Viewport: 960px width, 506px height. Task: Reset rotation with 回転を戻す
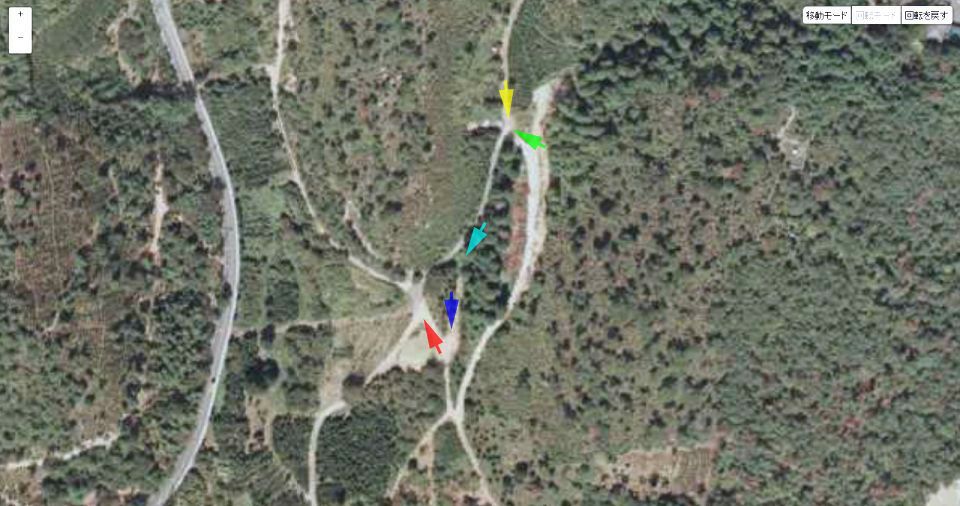(x=926, y=15)
